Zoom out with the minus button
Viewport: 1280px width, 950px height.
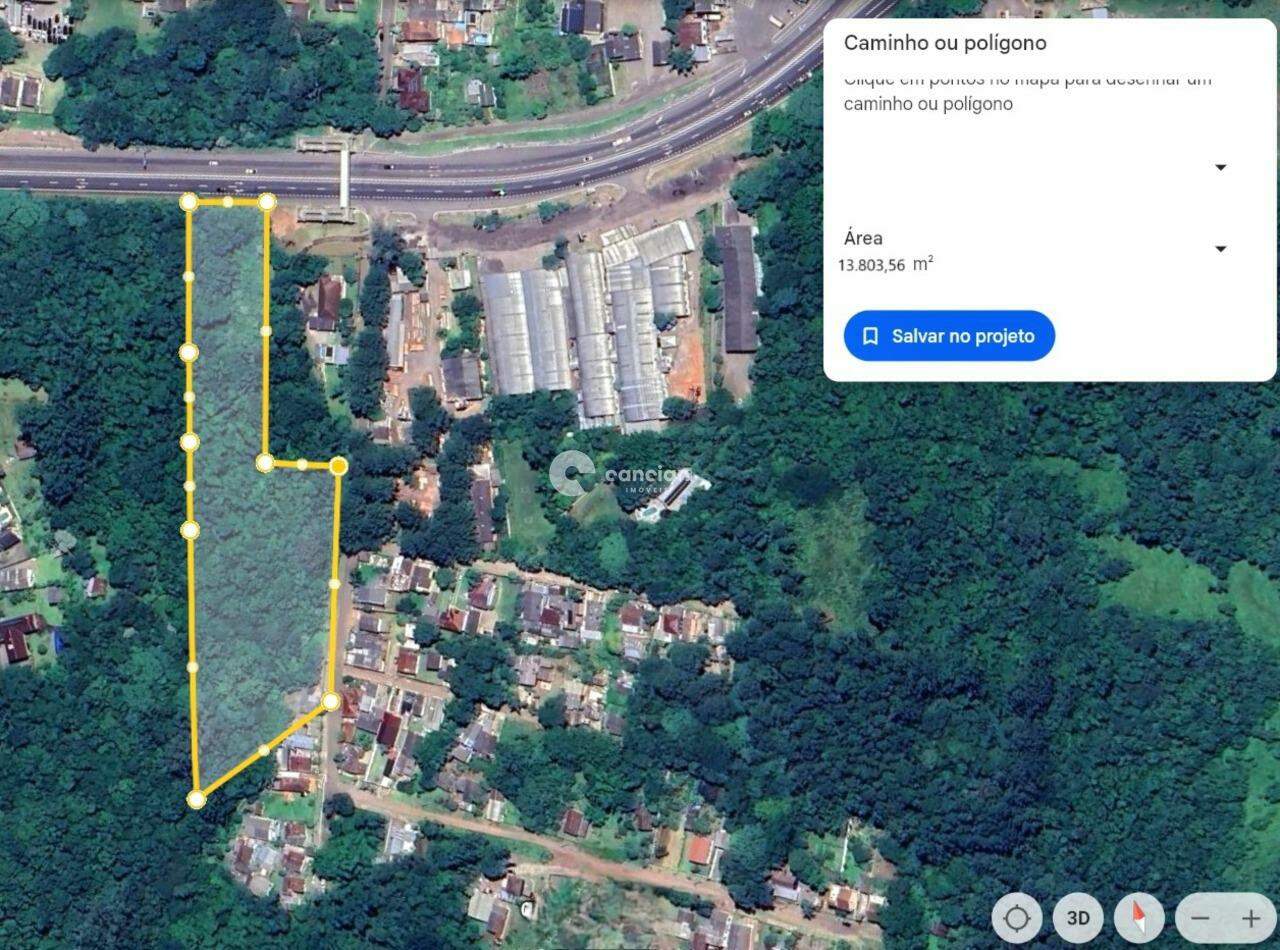pos(1201,918)
